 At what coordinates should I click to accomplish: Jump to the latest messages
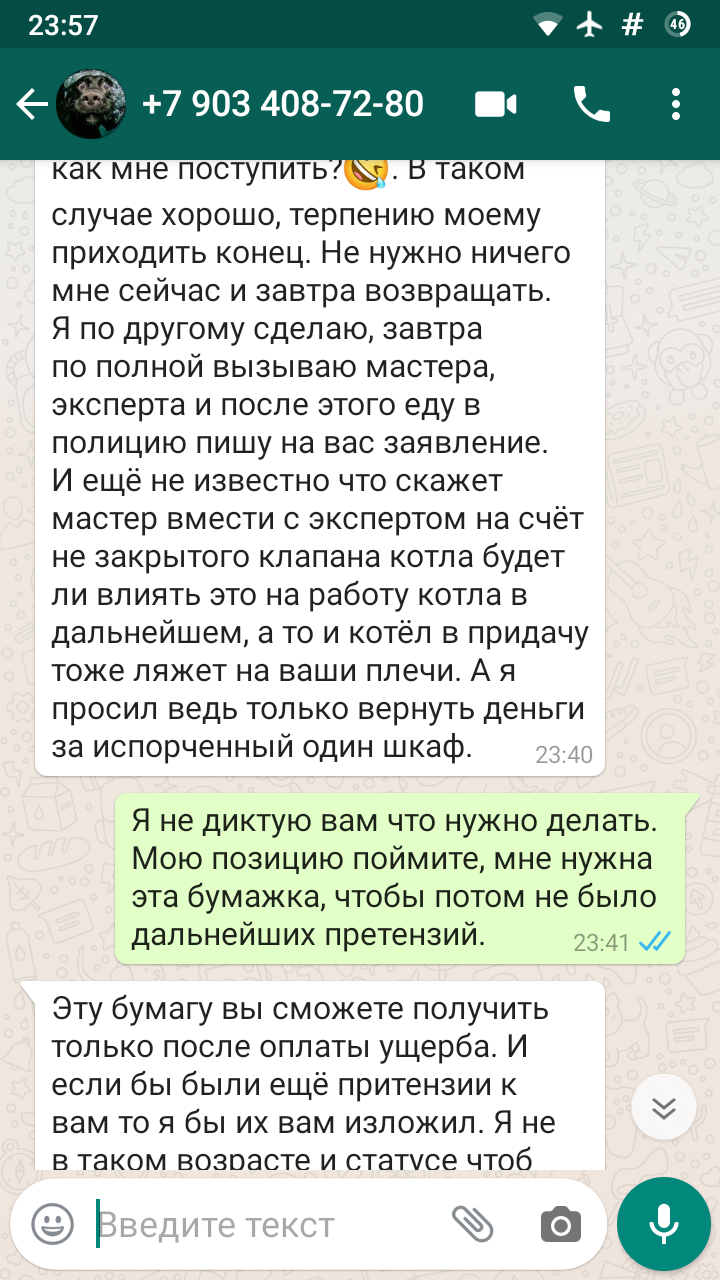[x=664, y=1106]
